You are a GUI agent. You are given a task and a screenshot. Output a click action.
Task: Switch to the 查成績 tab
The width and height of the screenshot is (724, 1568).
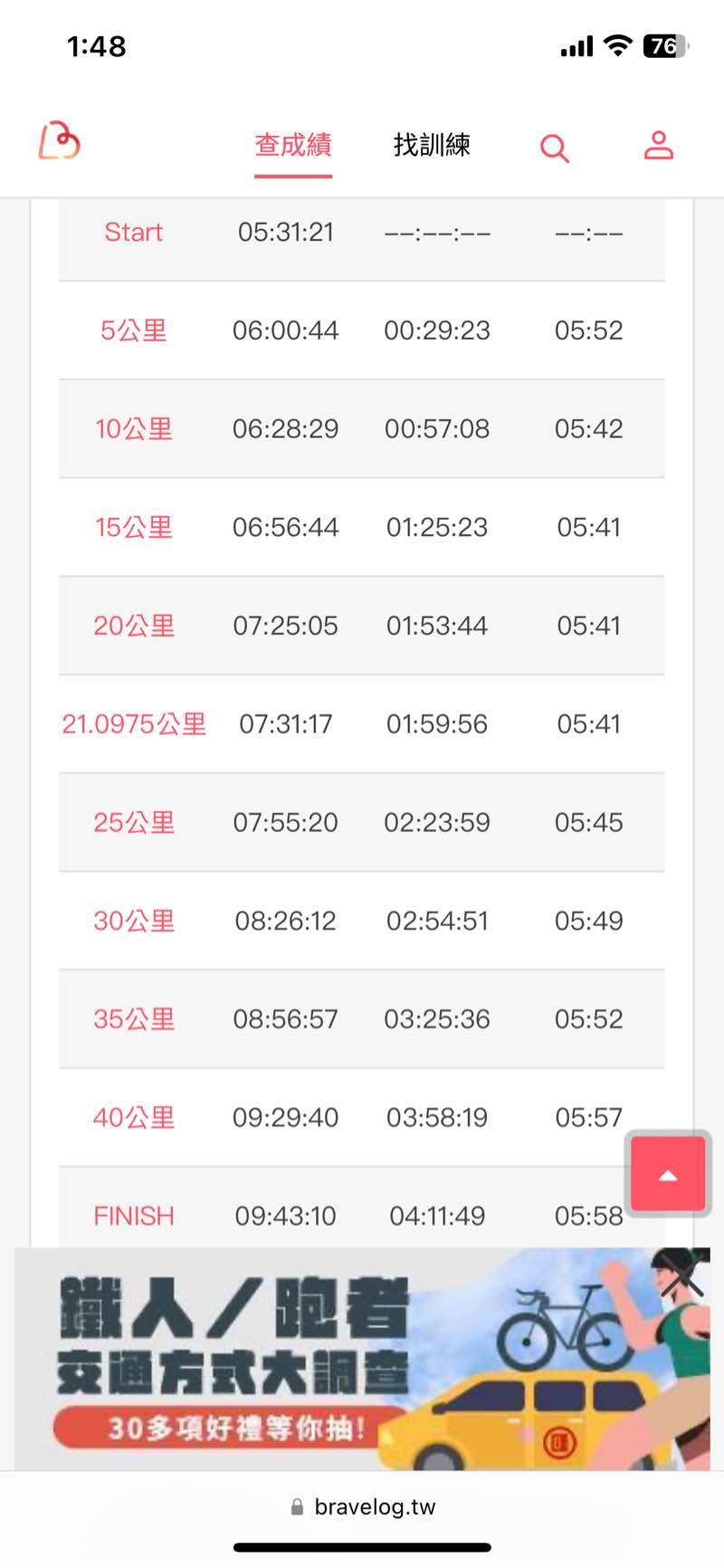point(292,145)
